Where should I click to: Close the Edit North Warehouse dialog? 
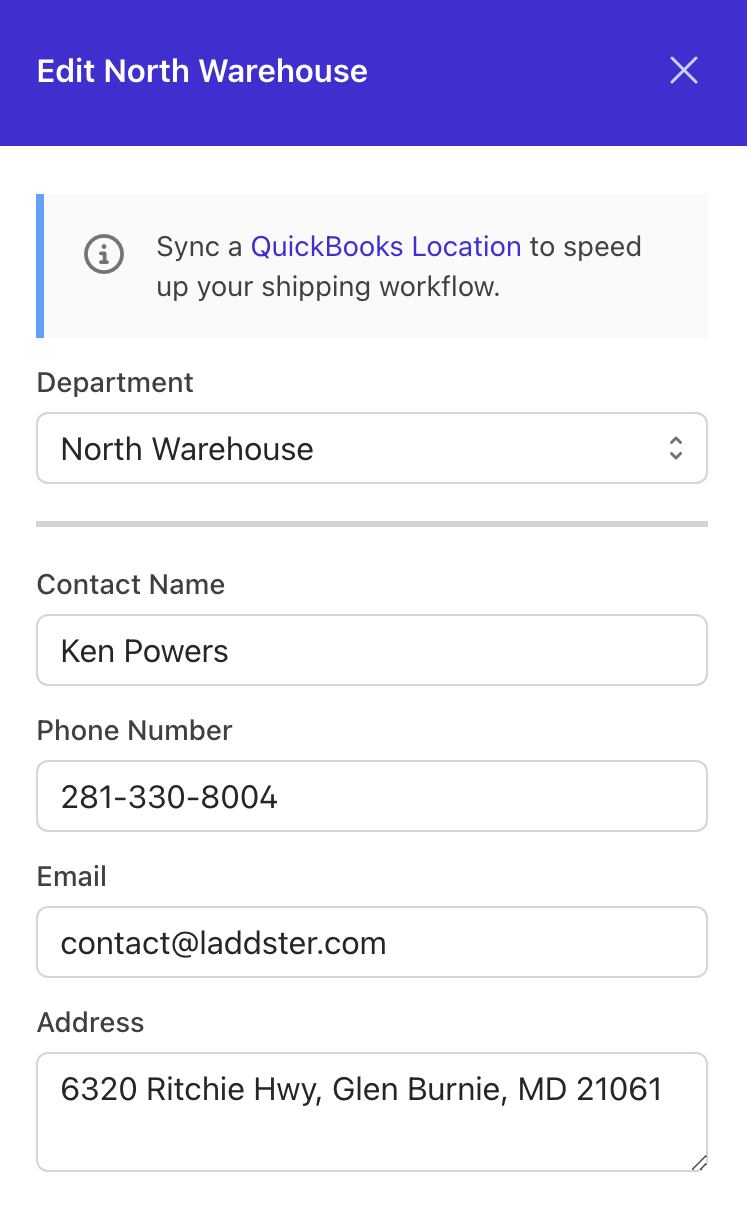tap(684, 71)
